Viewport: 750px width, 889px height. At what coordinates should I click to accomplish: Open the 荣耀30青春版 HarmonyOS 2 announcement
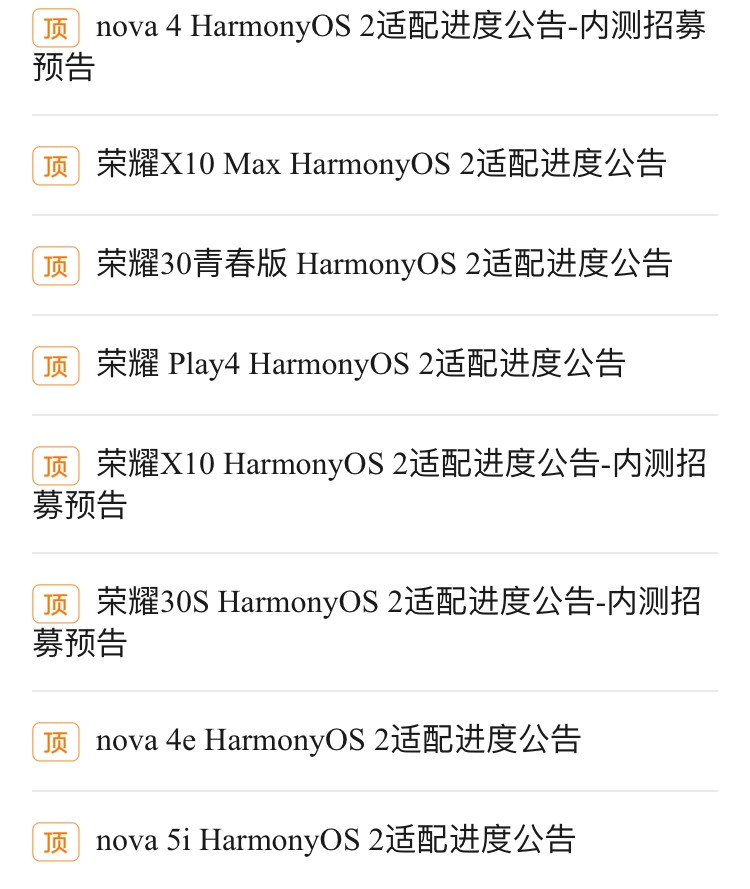point(387,264)
